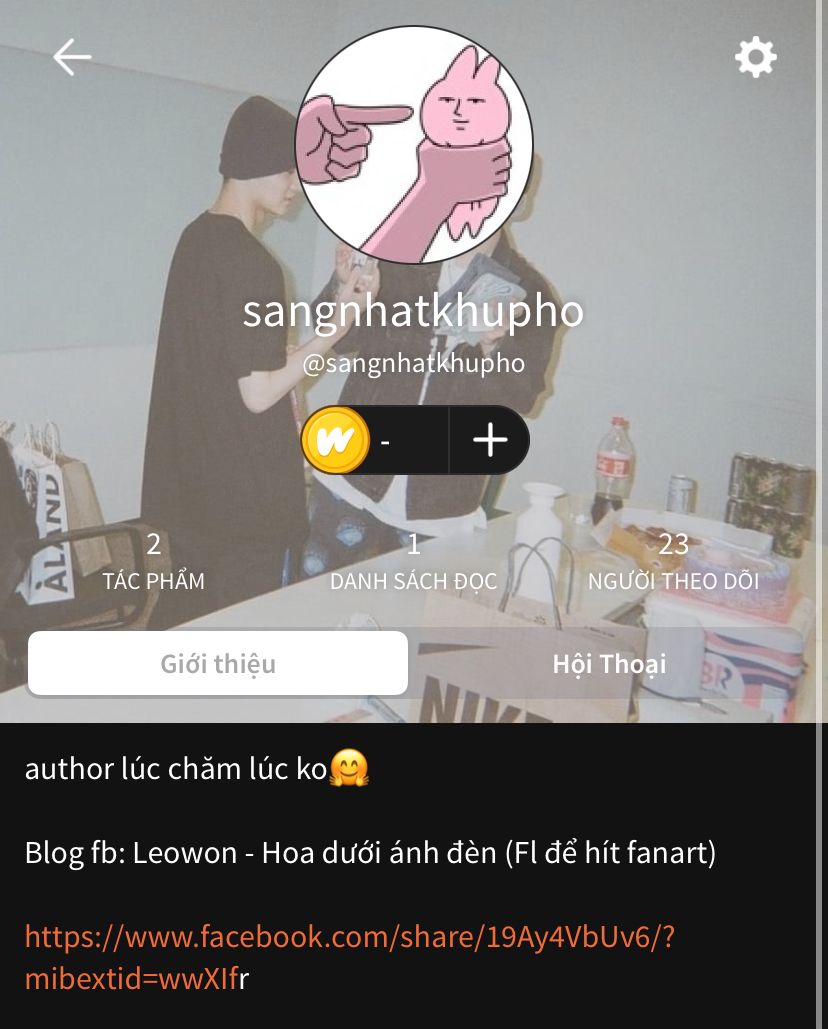Go back using the arrow icon
Viewport: 828px width, 1029px height.
click(x=72, y=57)
